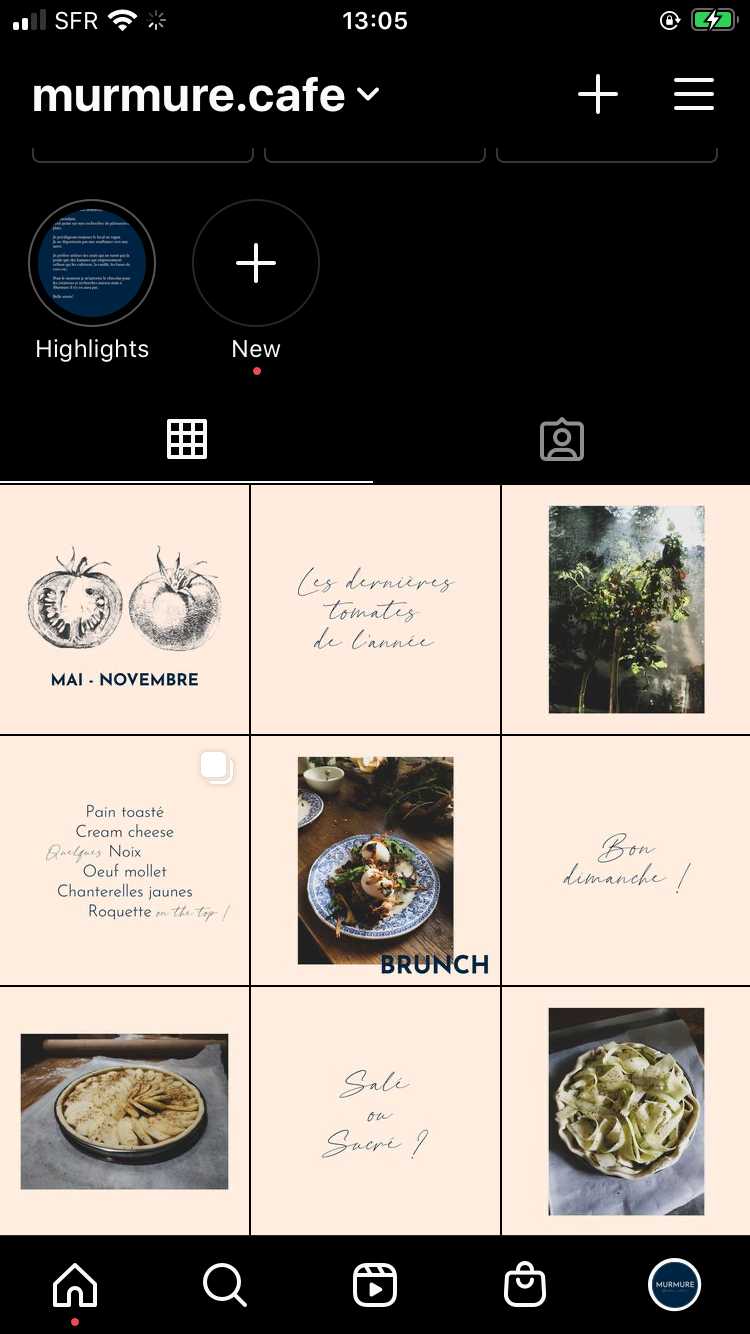
Task: Open the Highlights story circle
Action: [x=92, y=263]
